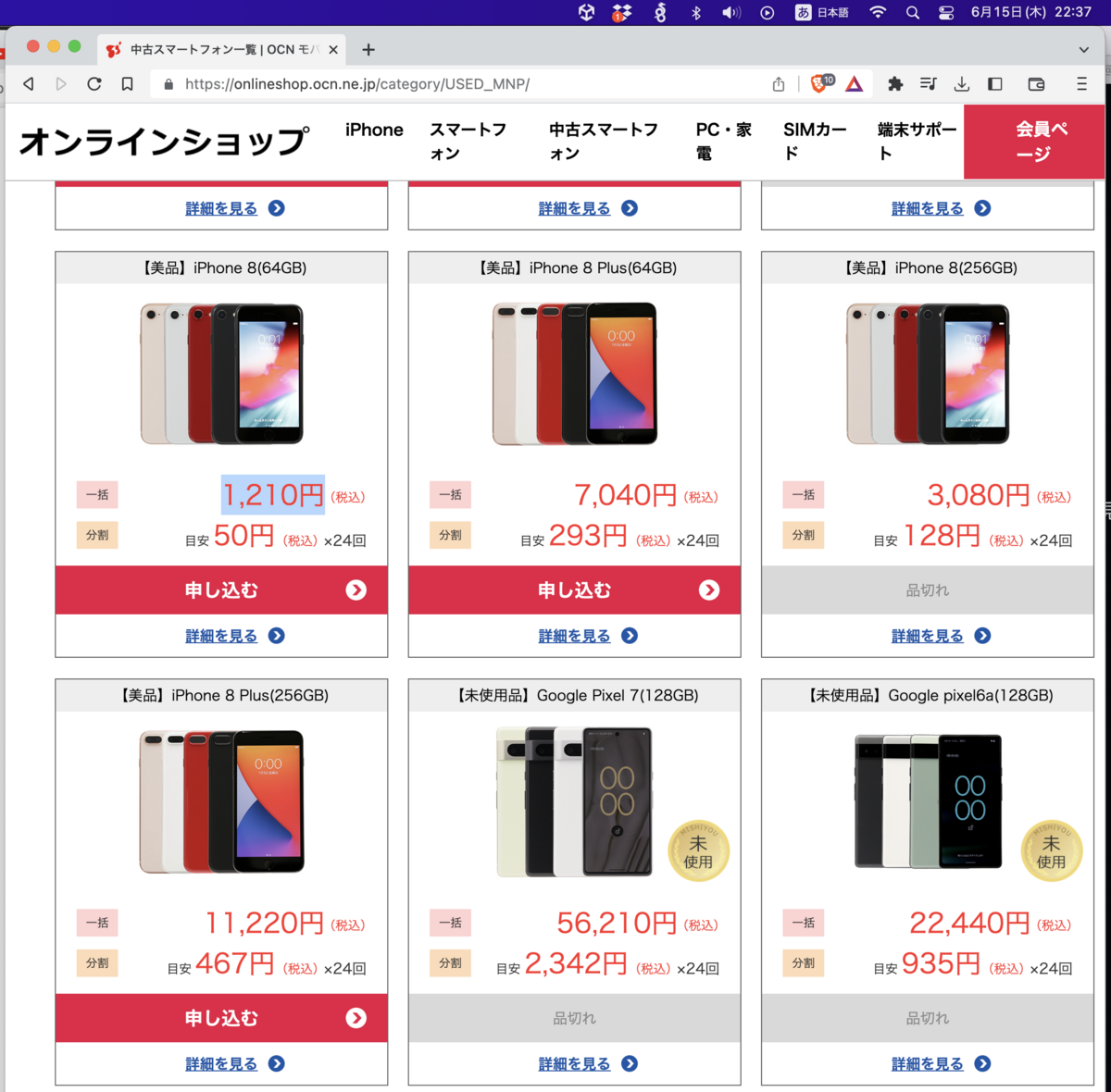Open the PC・家電 navigation item
Image resolution: width=1111 pixels, height=1092 pixels.
click(723, 141)
